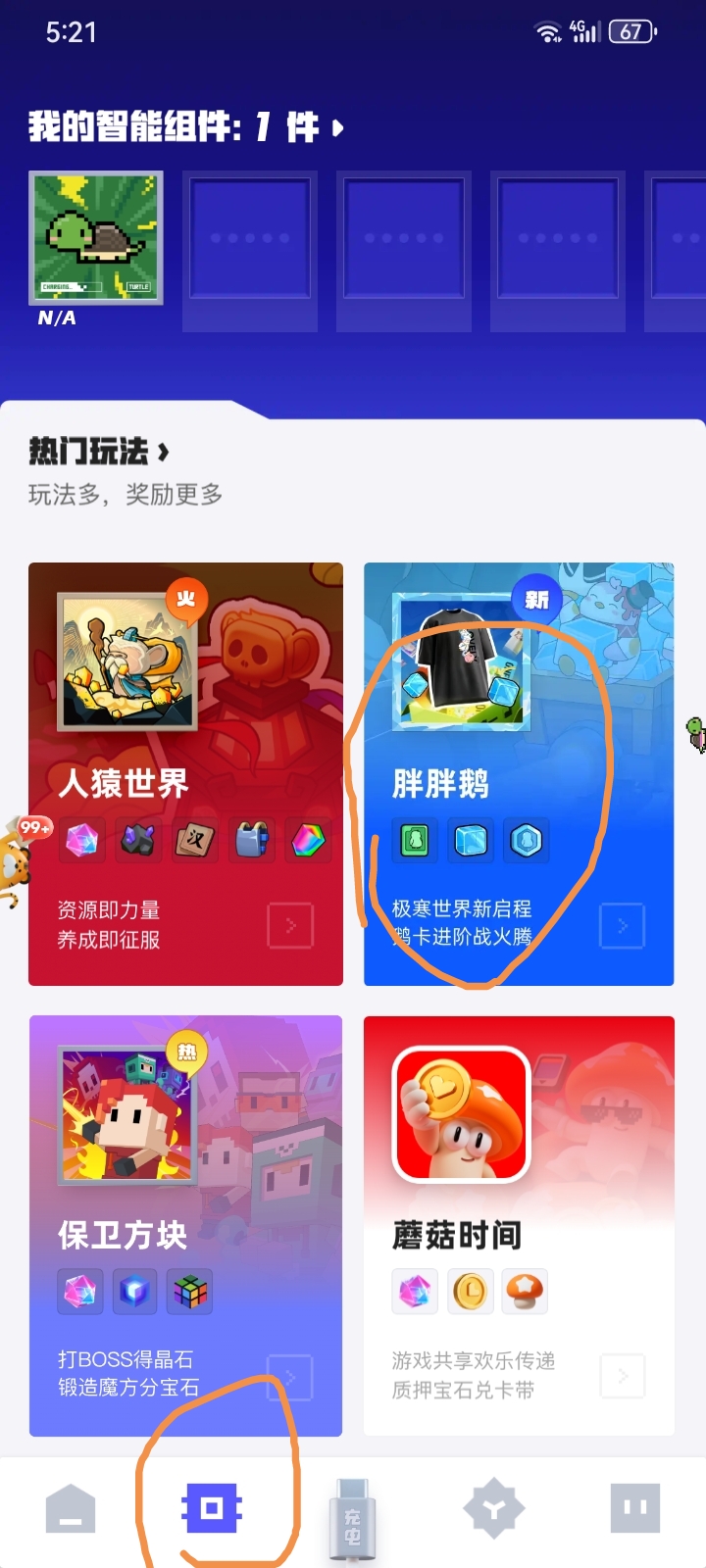706x1568 pixels.
Task: Open the 人猿世界 game card
Action: point(185,773)
